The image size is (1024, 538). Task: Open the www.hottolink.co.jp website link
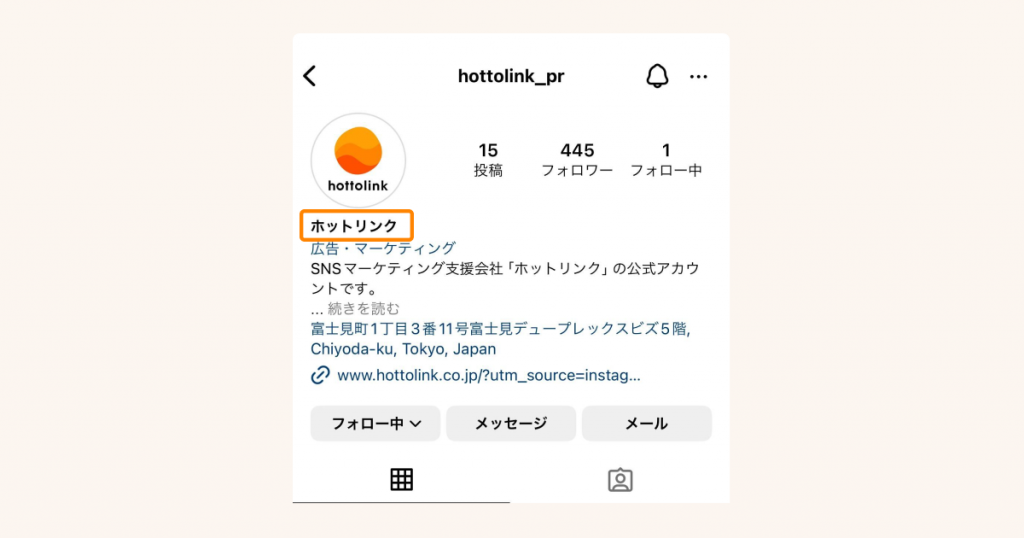tap(488, 376)
